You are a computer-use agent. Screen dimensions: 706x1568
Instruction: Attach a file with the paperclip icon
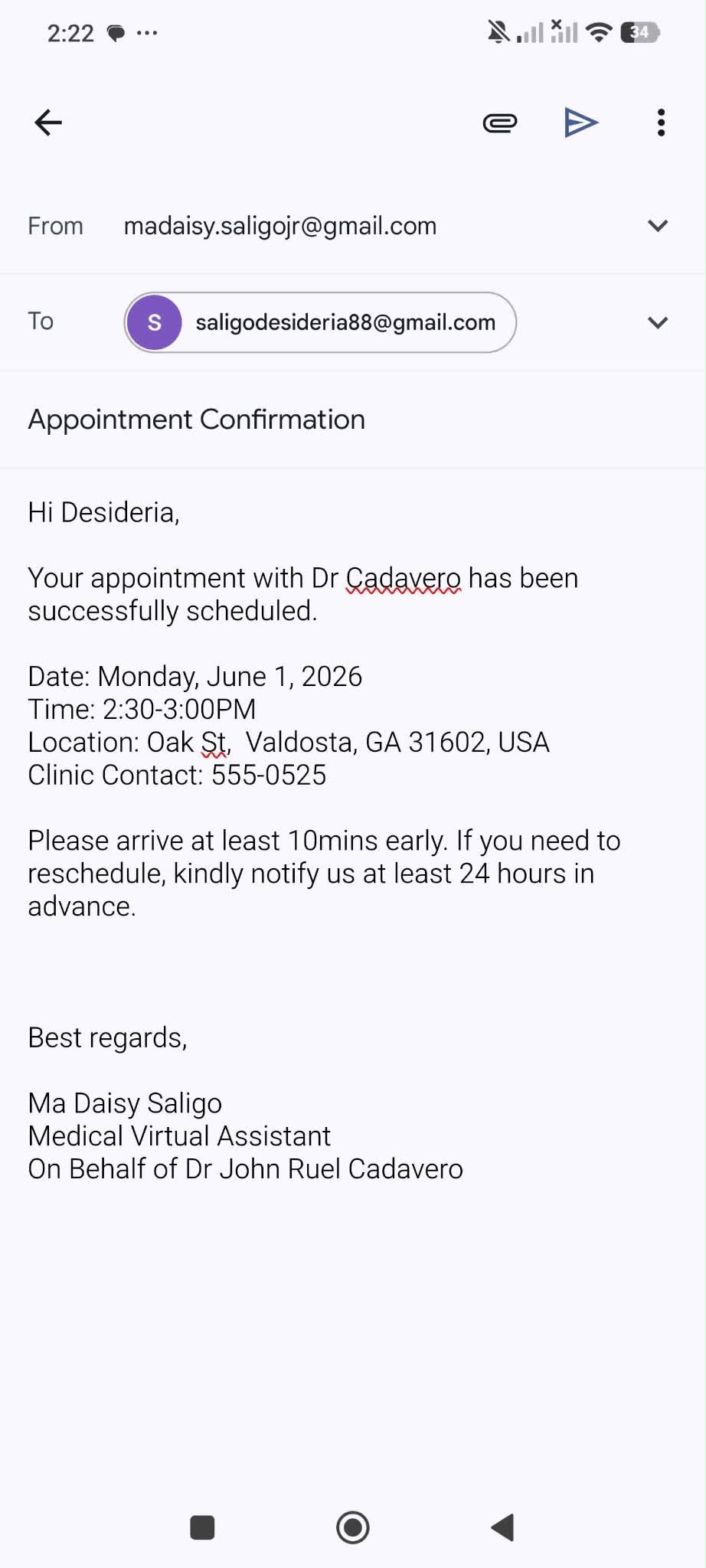(500, 122)
